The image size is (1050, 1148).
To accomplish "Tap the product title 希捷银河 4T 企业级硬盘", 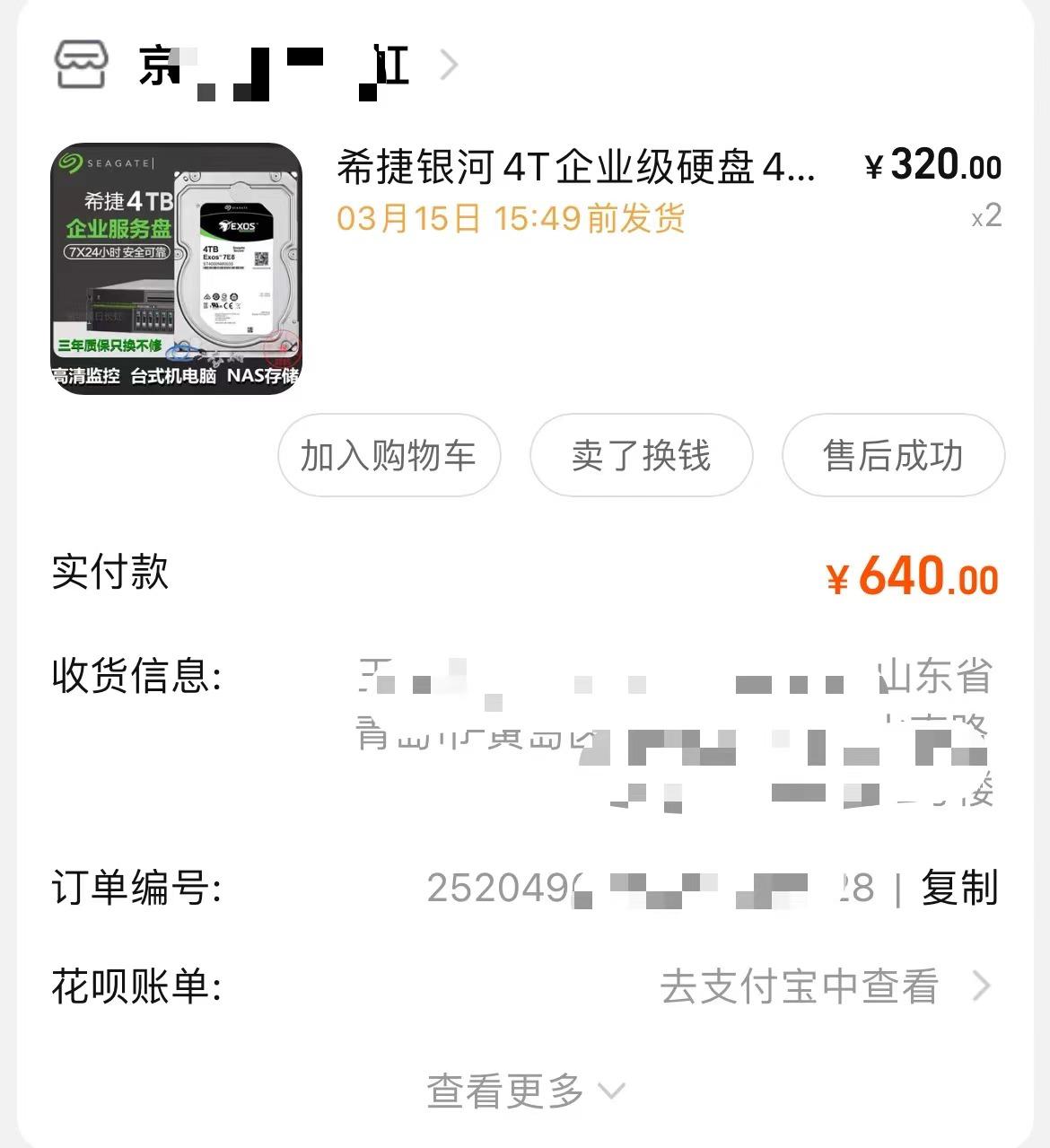I will [x=574, y=169].
